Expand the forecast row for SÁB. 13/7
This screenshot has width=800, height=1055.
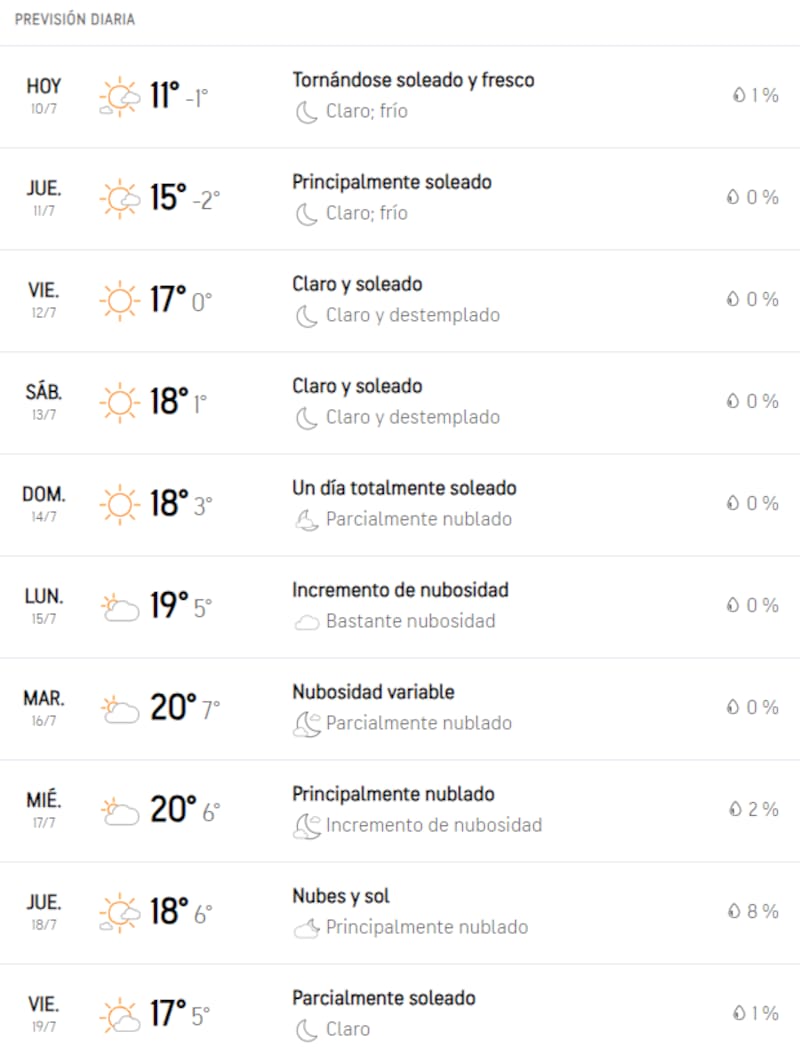tap(400, 401)
